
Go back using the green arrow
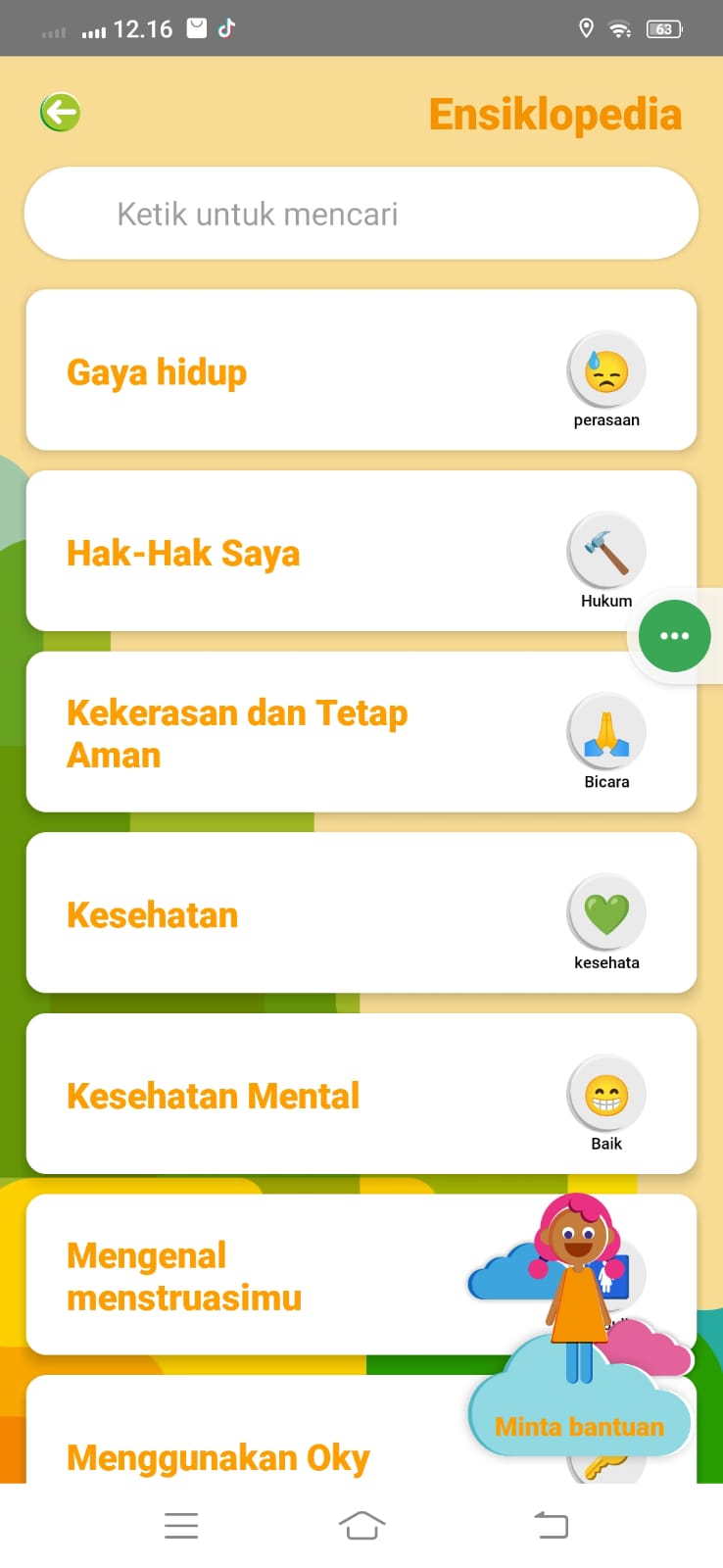point(60,113)
